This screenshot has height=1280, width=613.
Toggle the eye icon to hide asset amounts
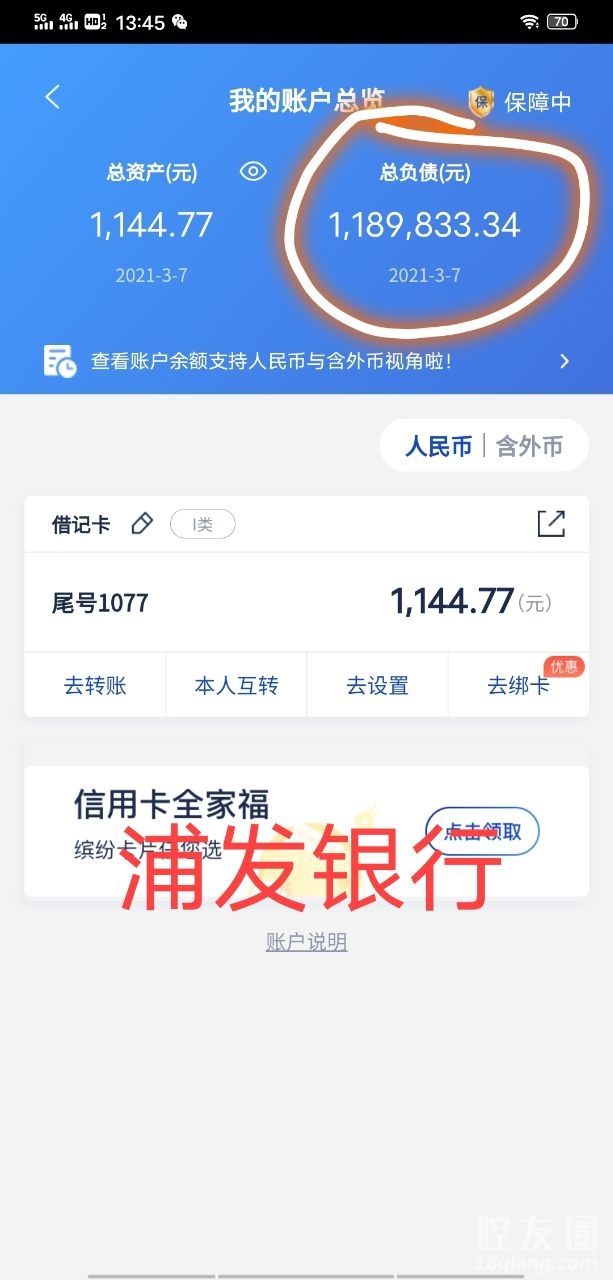point(254,172)
